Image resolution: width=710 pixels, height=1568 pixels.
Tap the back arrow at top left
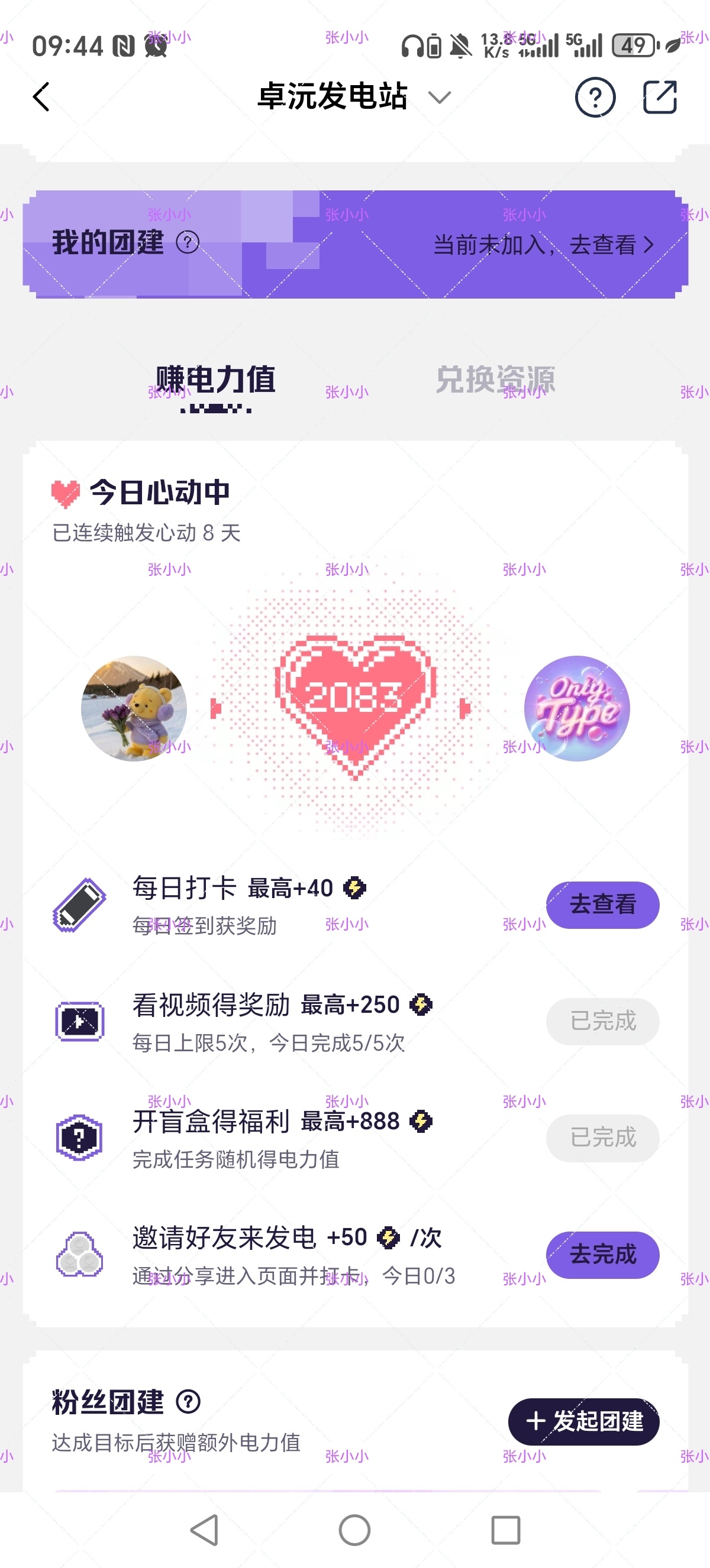tap(41, 96)
